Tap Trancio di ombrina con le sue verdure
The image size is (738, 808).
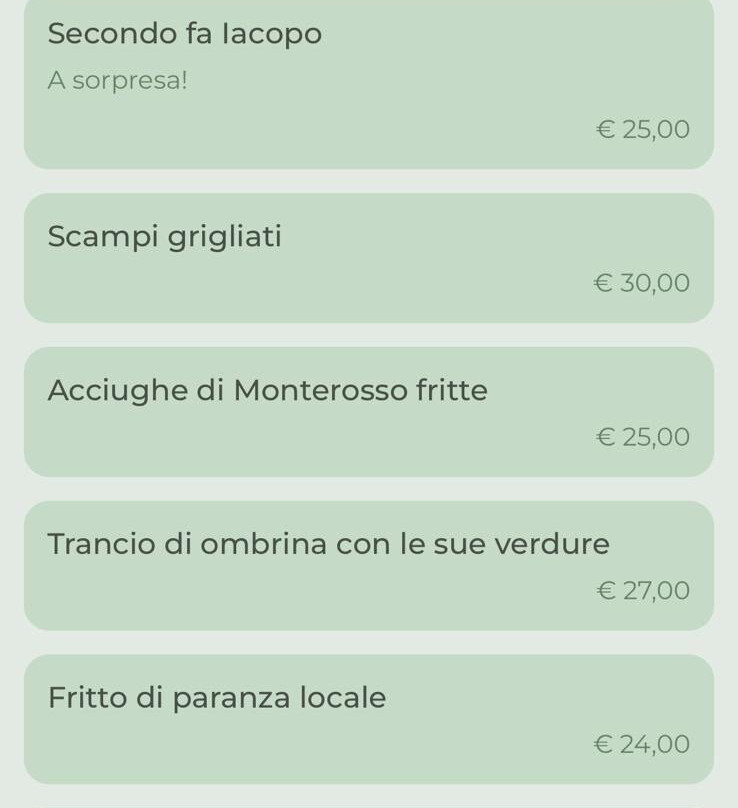click(368, 565)
